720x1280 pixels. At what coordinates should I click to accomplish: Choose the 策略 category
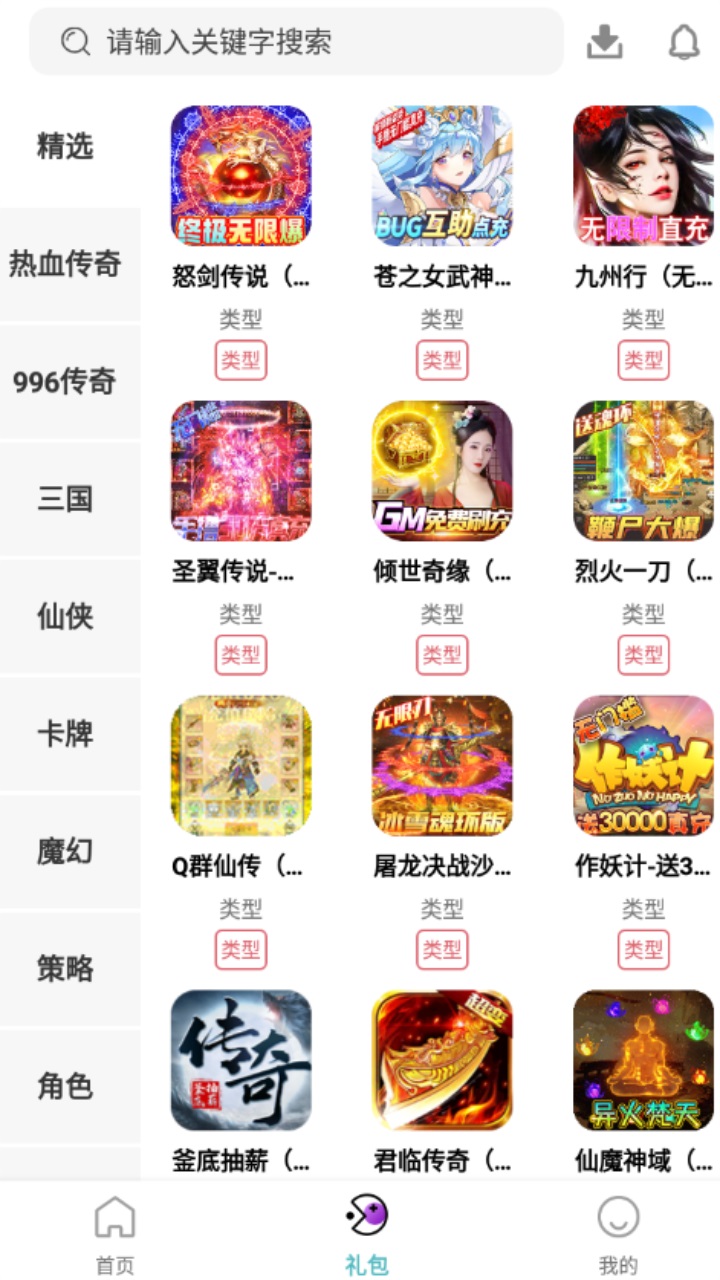(x=65, y=968)
